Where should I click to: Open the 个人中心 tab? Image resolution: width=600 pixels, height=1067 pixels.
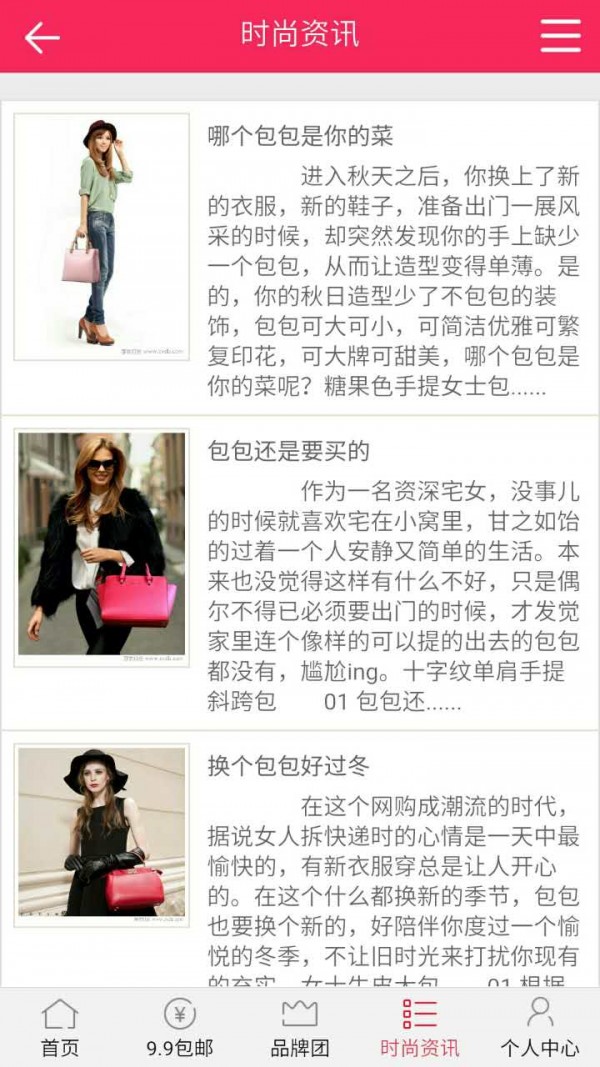pos(540,1028)
